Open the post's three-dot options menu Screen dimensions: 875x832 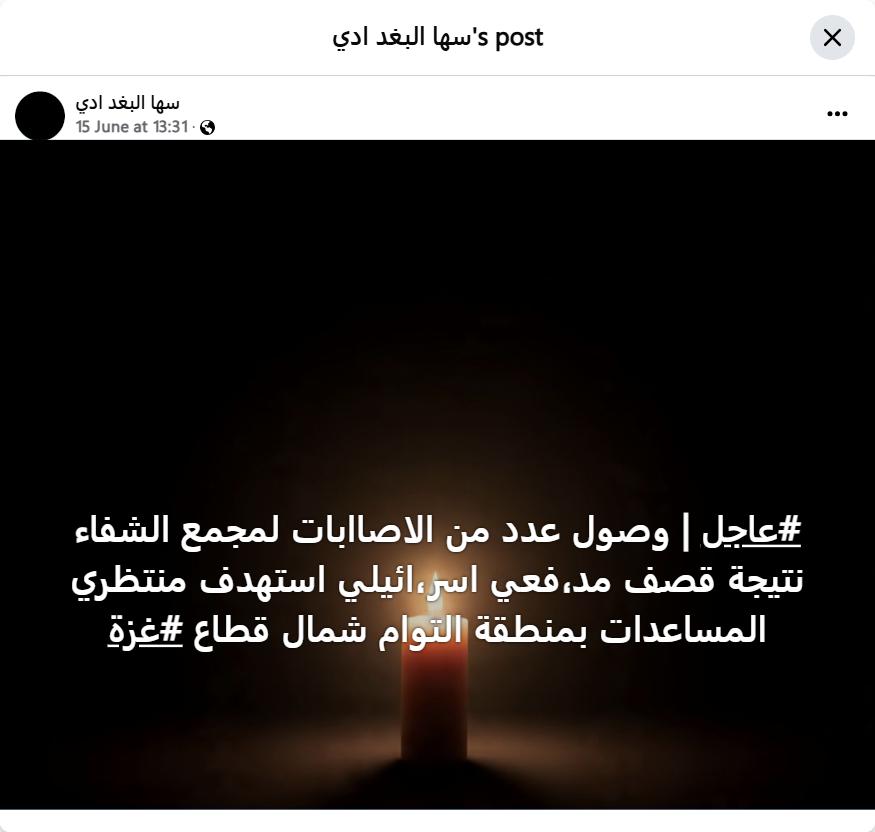click(837, 115)
